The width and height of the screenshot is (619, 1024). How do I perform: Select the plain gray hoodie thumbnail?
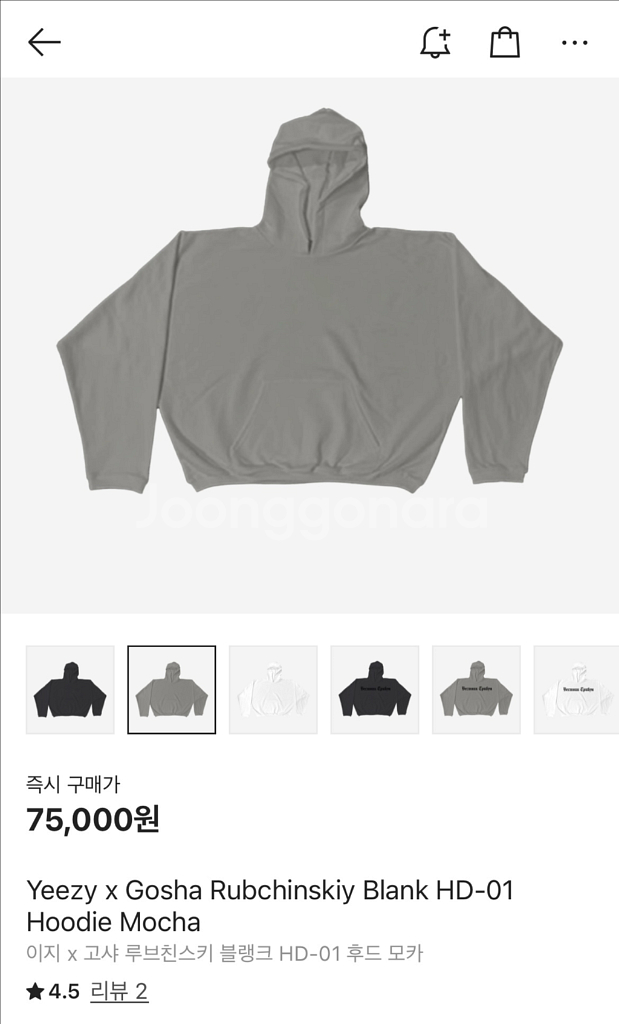coord(171,690)
